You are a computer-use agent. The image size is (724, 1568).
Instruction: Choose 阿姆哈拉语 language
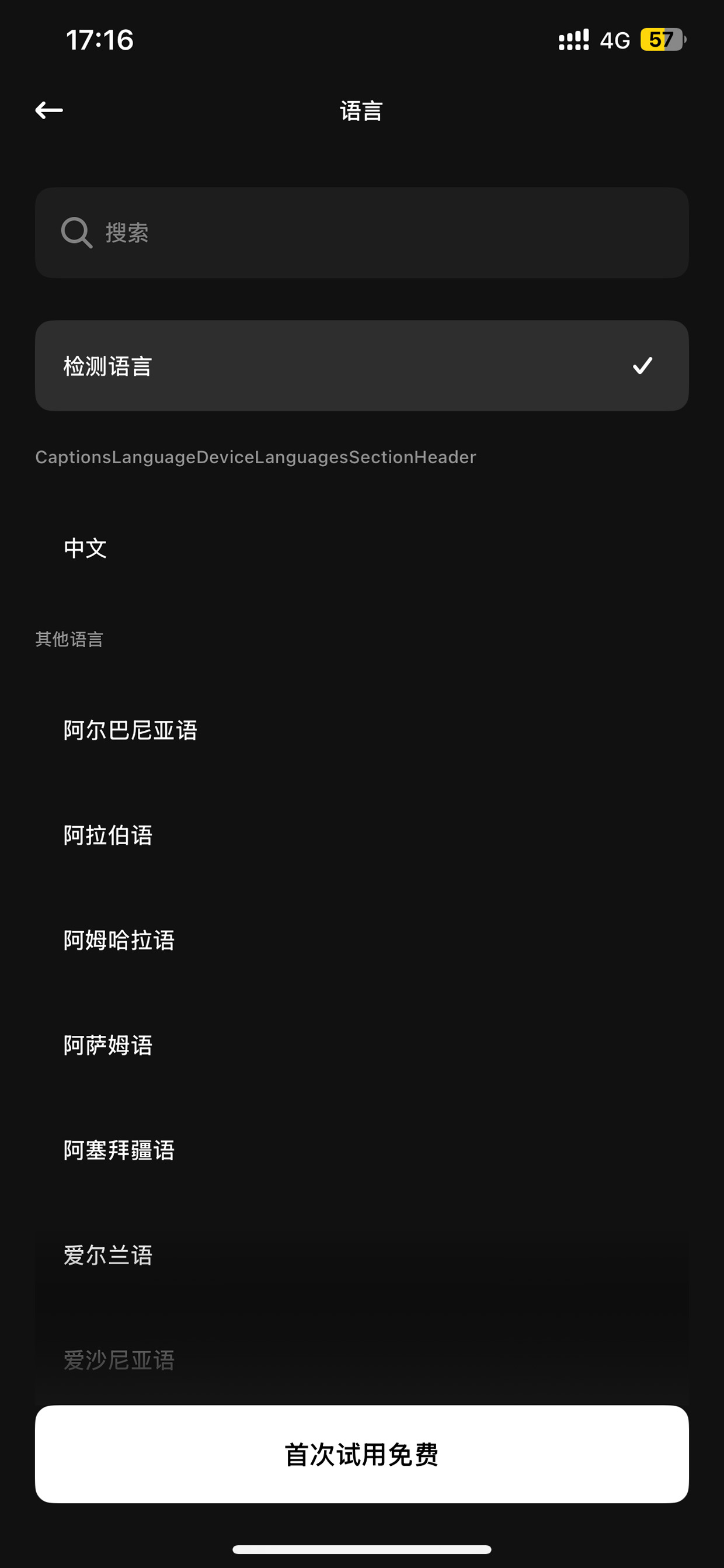(362, 940)
